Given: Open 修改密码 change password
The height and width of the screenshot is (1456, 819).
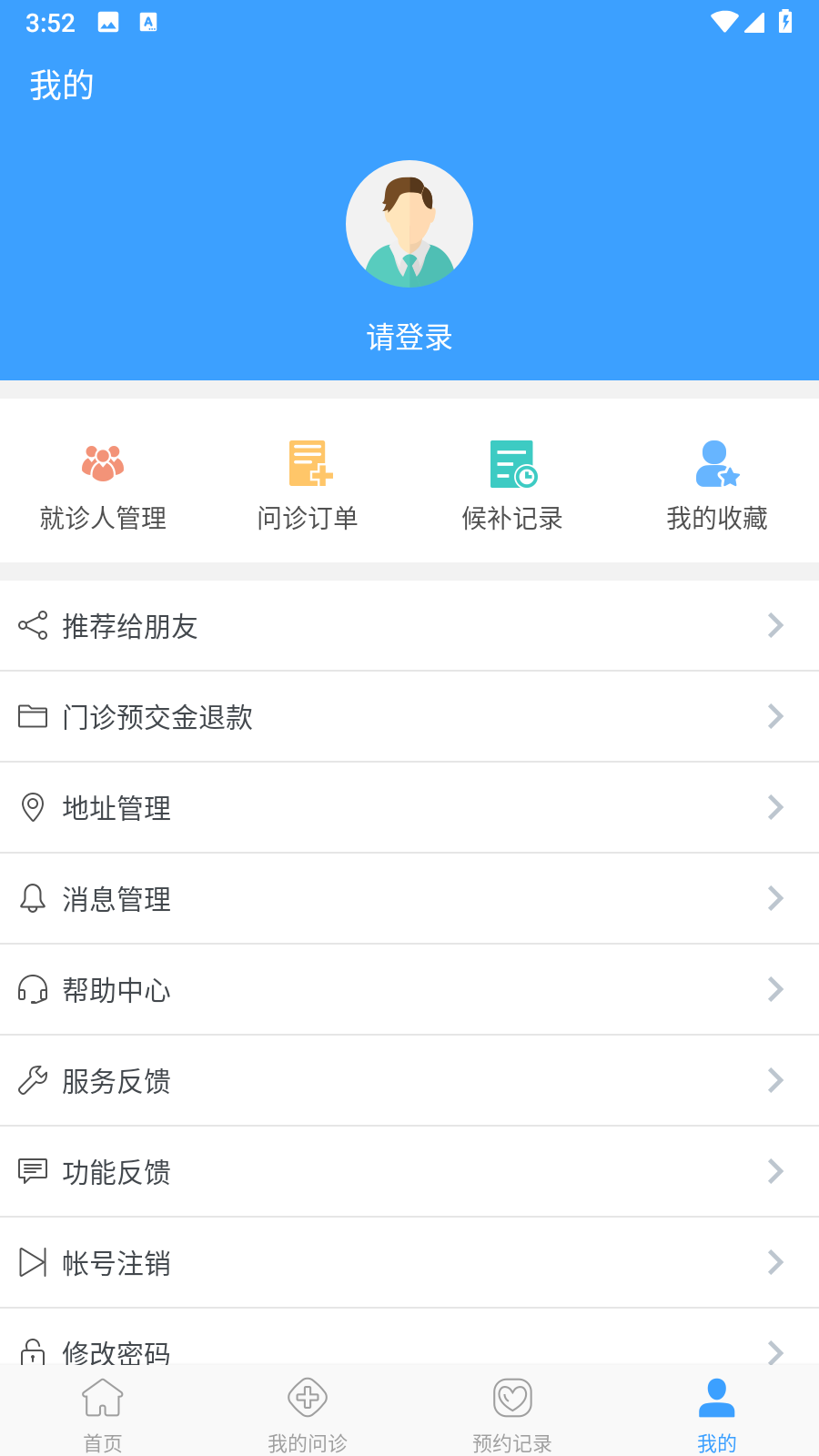Looking at the screenshot, I should (409, 1345).
